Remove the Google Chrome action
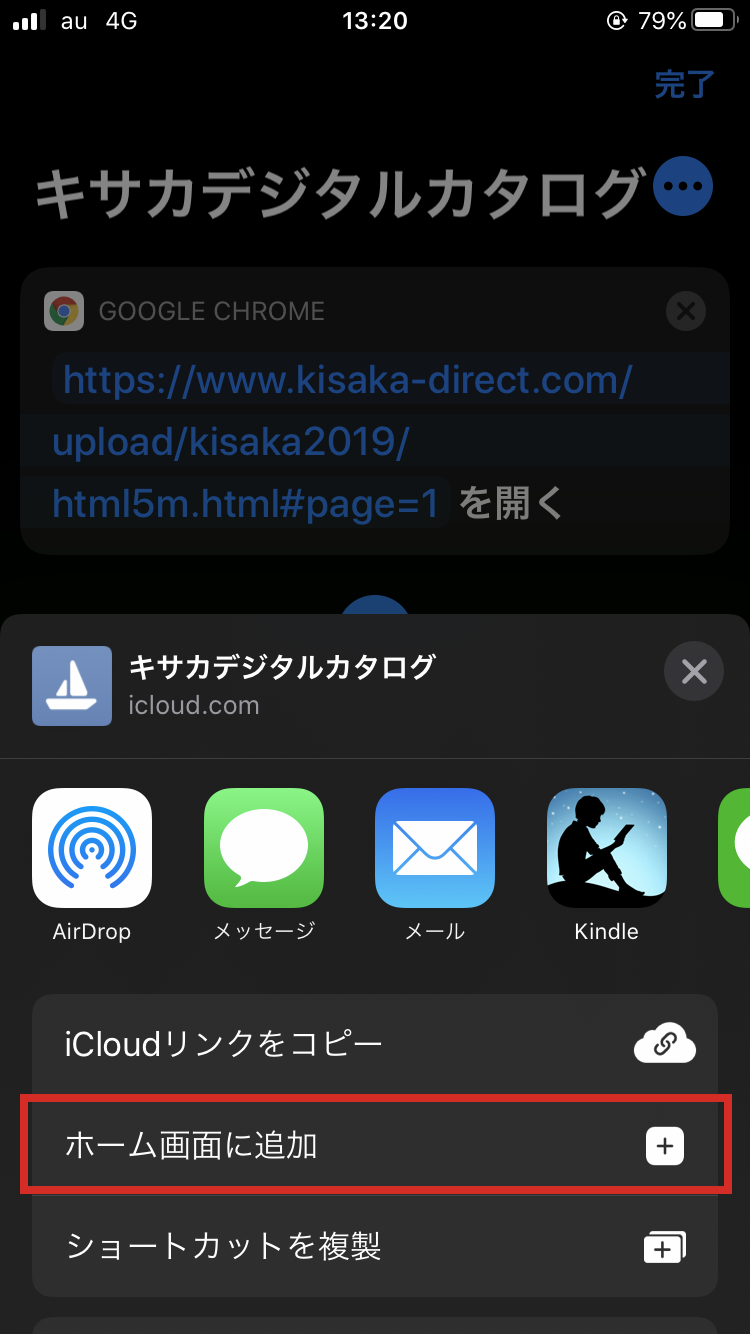The height and width of the screenshot is (1334, 750). click(686, 312)
